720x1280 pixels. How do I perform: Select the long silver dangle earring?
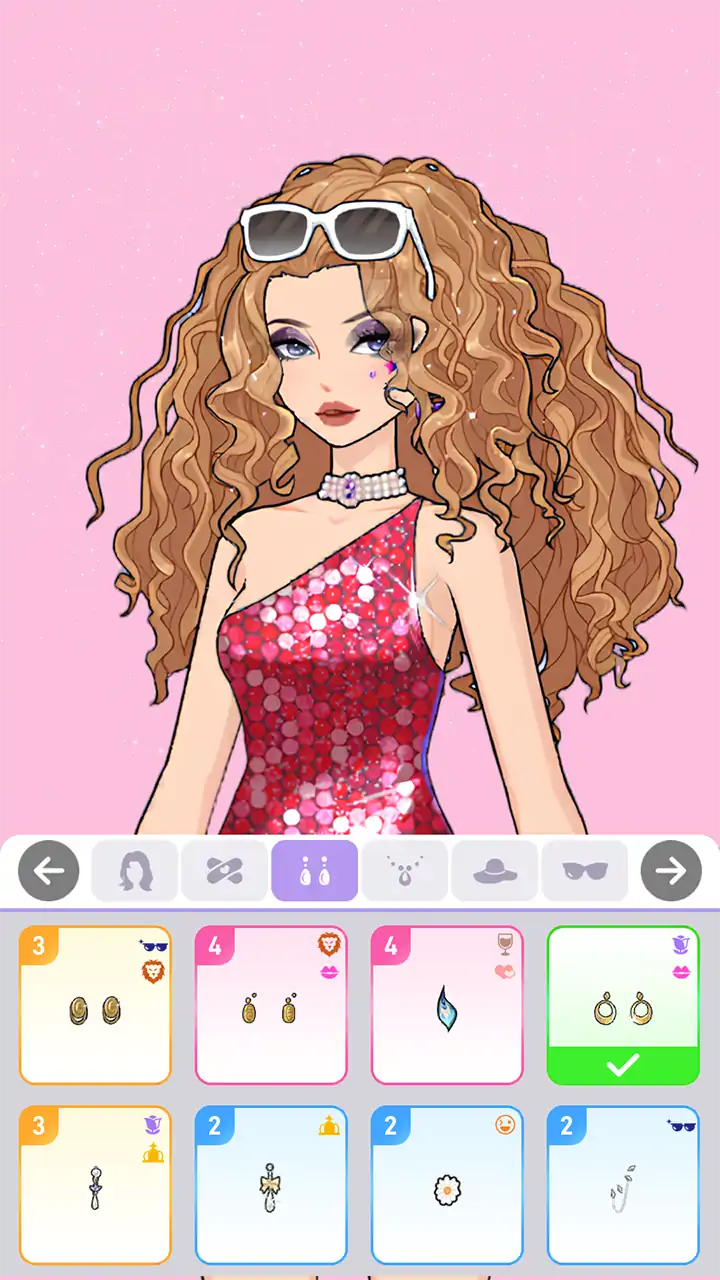click(x=96, y=1185)
